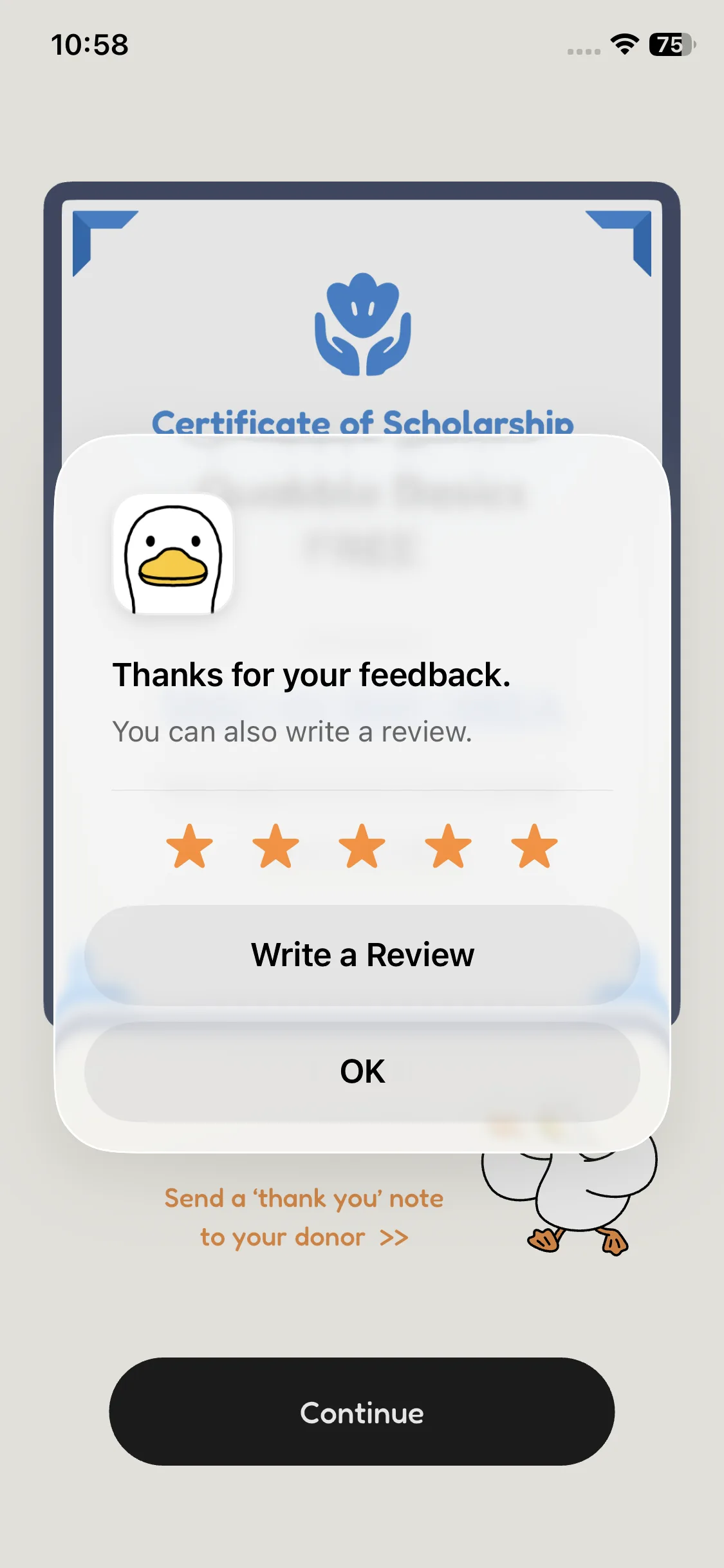Dismiss the feedback dialog with OK
This screenshot has width=724, height=1568.
[362, 1072]
